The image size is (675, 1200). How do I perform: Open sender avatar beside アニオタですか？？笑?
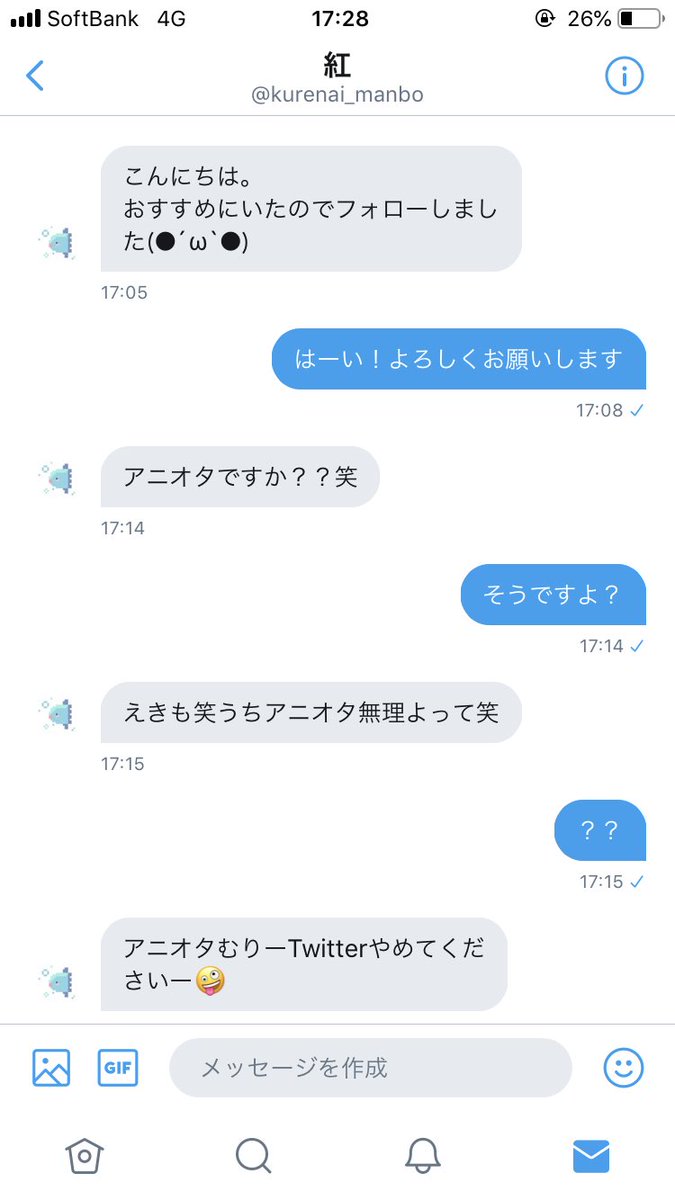(x=57, y=477)
